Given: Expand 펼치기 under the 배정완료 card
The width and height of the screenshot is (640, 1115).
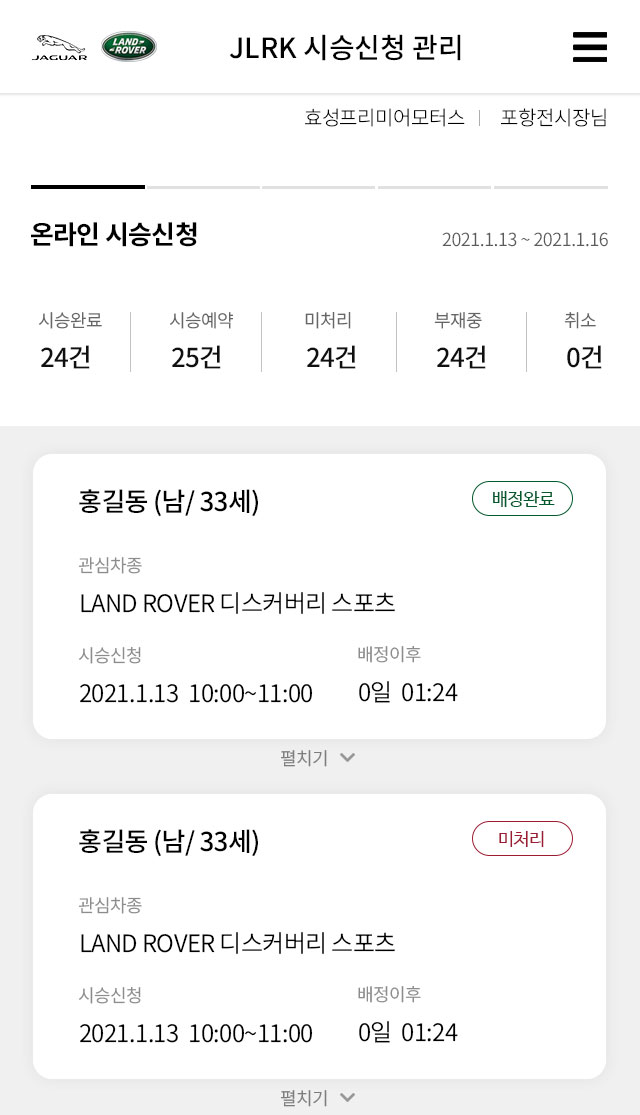Looking at the screenshot, I should point(318,758).
